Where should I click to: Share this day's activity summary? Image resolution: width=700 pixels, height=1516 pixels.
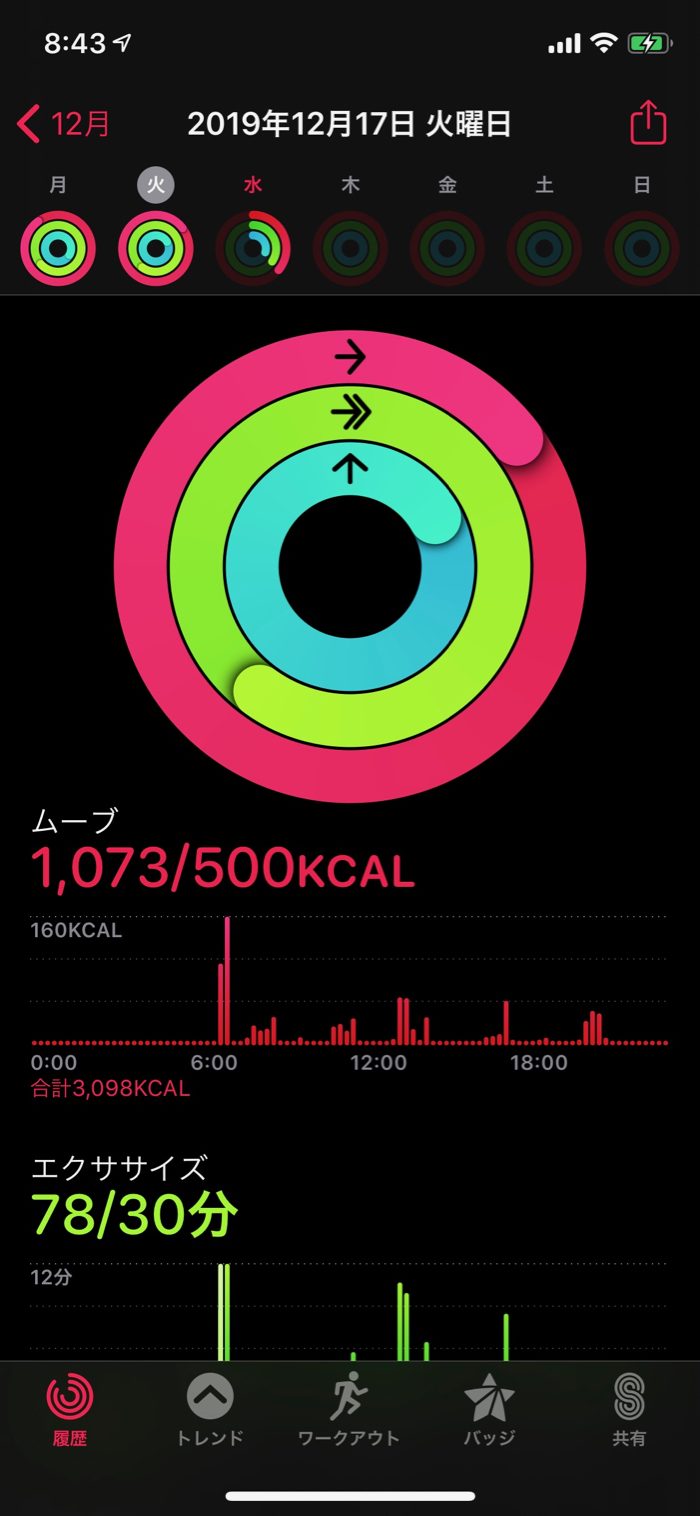(647, 124)
